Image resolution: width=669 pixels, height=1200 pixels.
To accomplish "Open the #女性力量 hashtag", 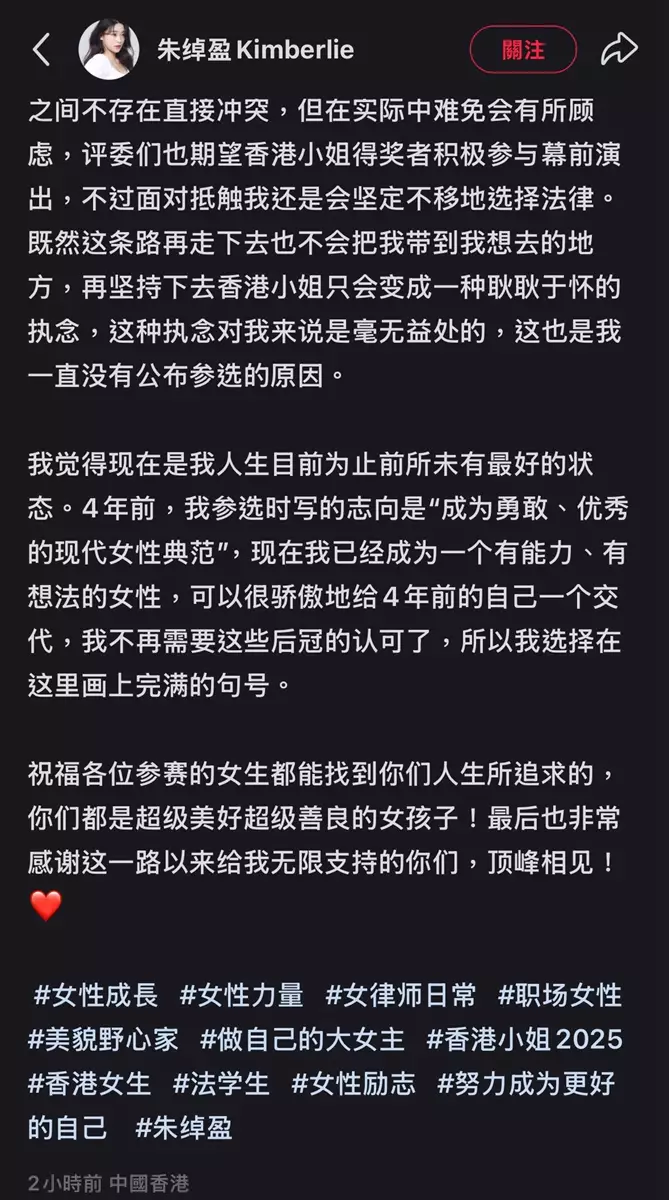I will tap(241, 995).
